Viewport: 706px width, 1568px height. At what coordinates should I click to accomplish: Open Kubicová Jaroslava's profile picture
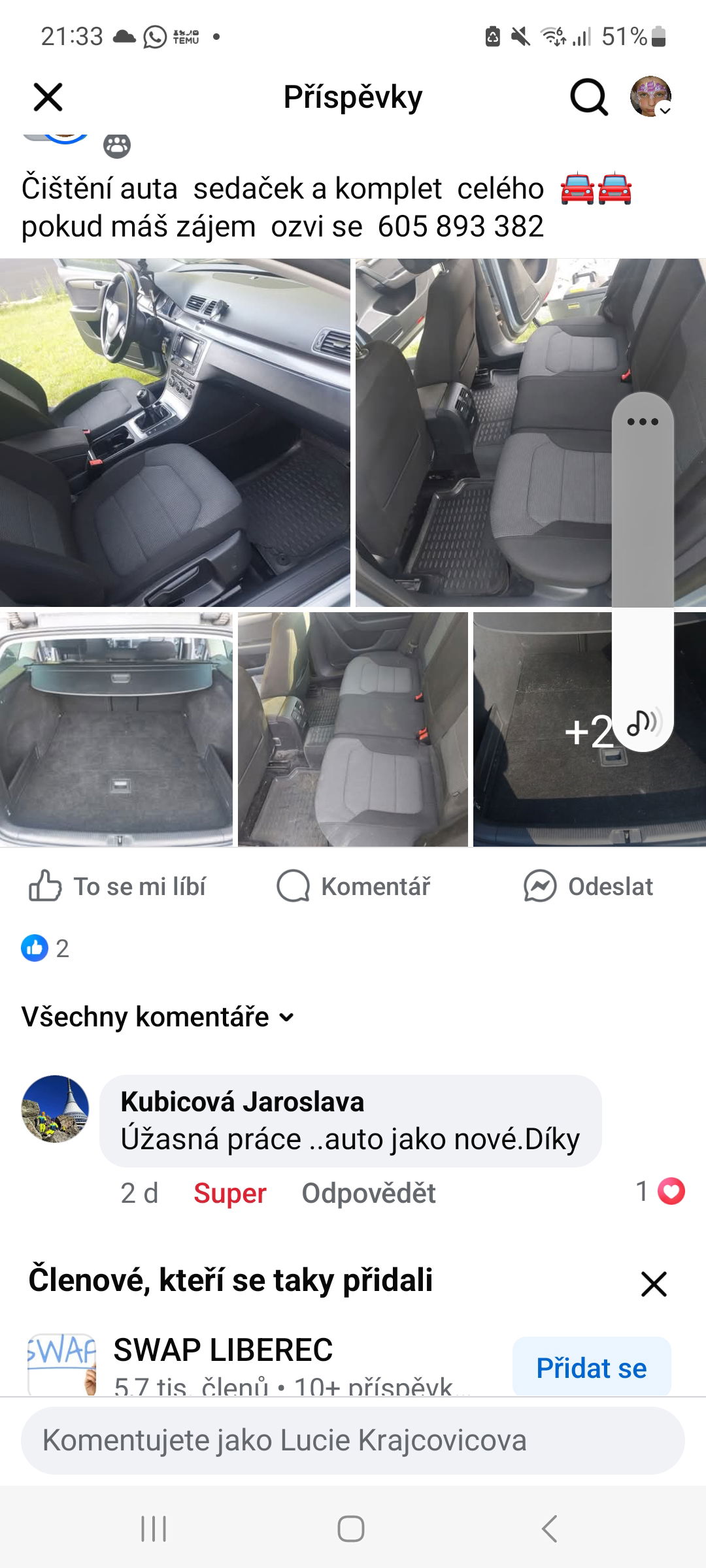click(56, 1109)
